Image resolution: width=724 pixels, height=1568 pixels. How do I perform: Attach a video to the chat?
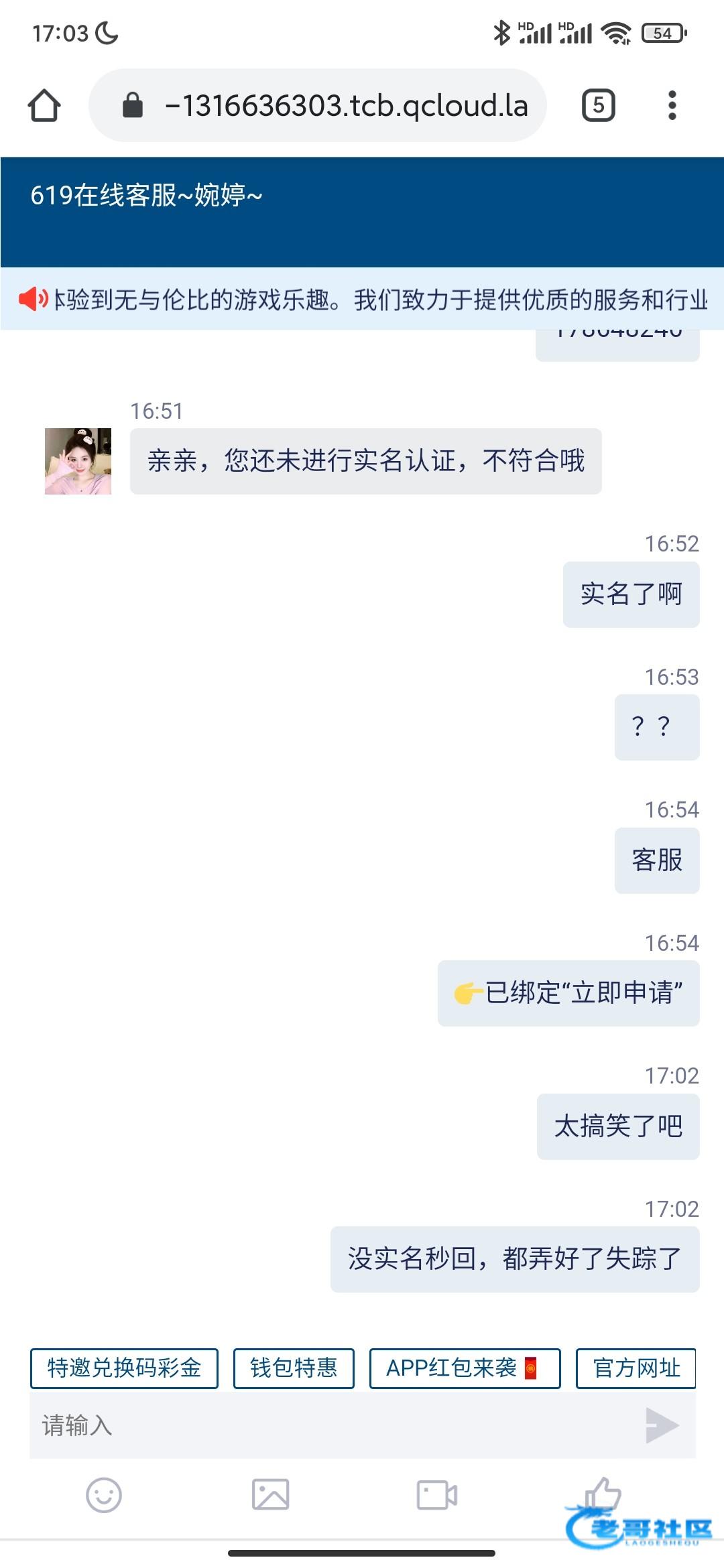pos(436,1495)
